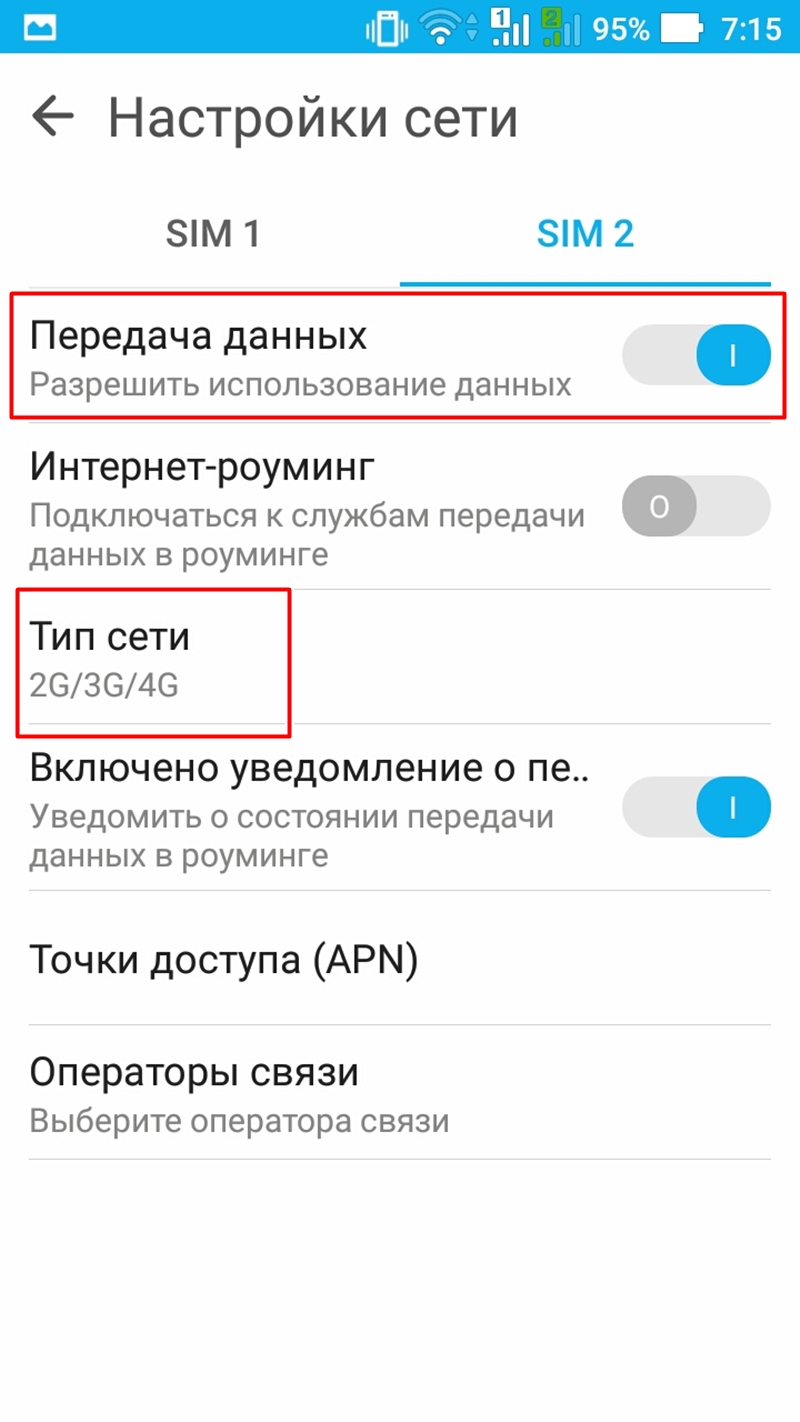
Task: Open Тип сети settings
Action: [400, 658]
